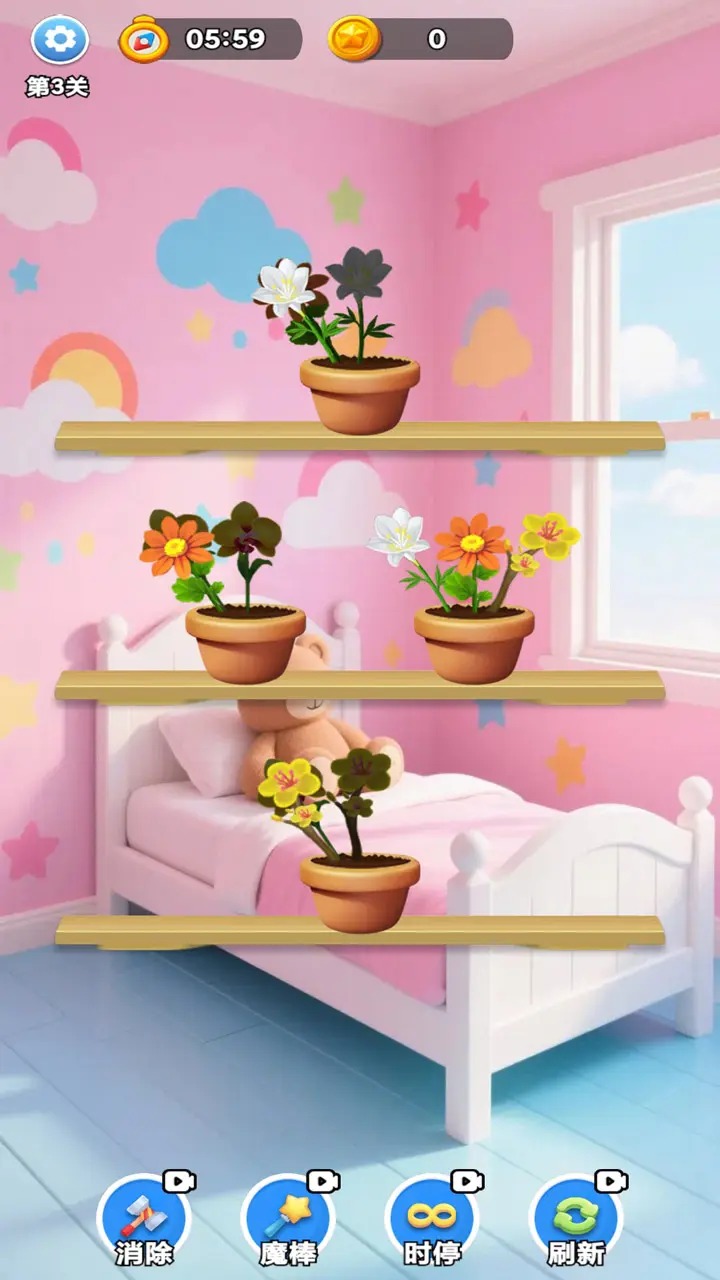Use the 消除 (eliminate) hammer power-up
The width and height of the screenshot is (720, 1280).
click(x=144, y=1220)
